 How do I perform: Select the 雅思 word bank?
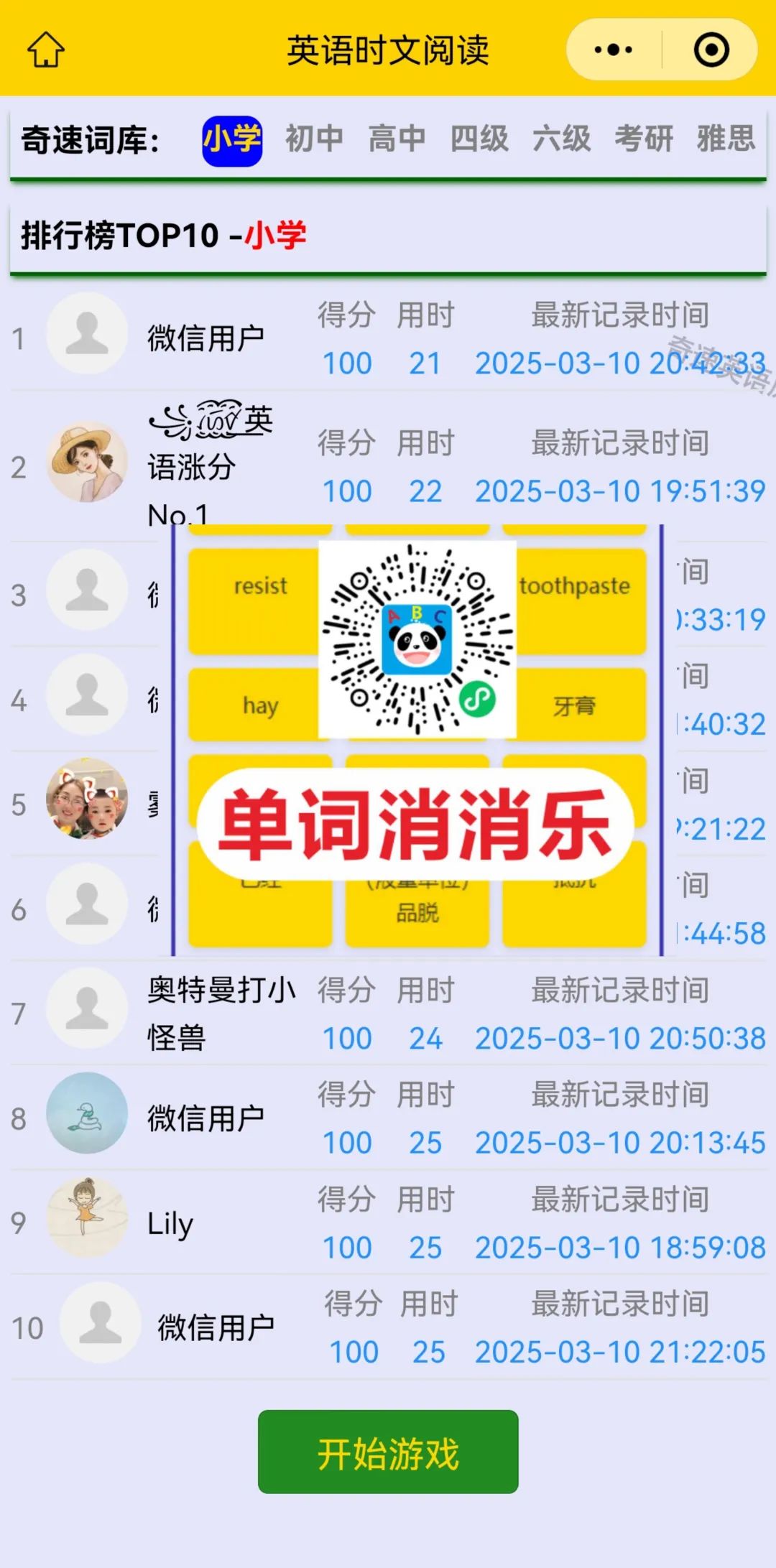click(x=726, y=139)
